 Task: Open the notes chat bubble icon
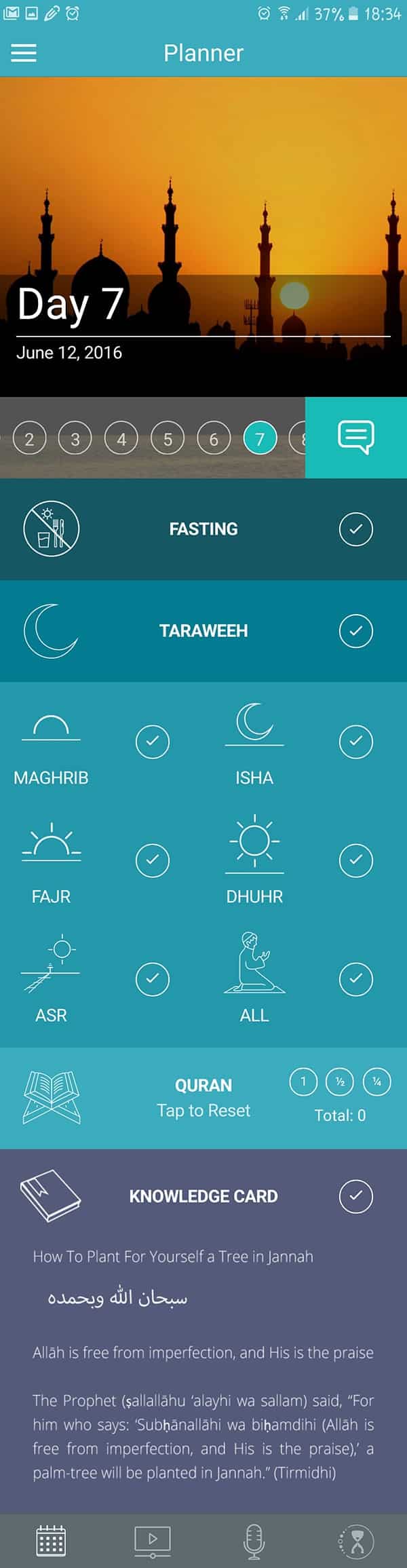pyautogui.click(x=356, y=438)
